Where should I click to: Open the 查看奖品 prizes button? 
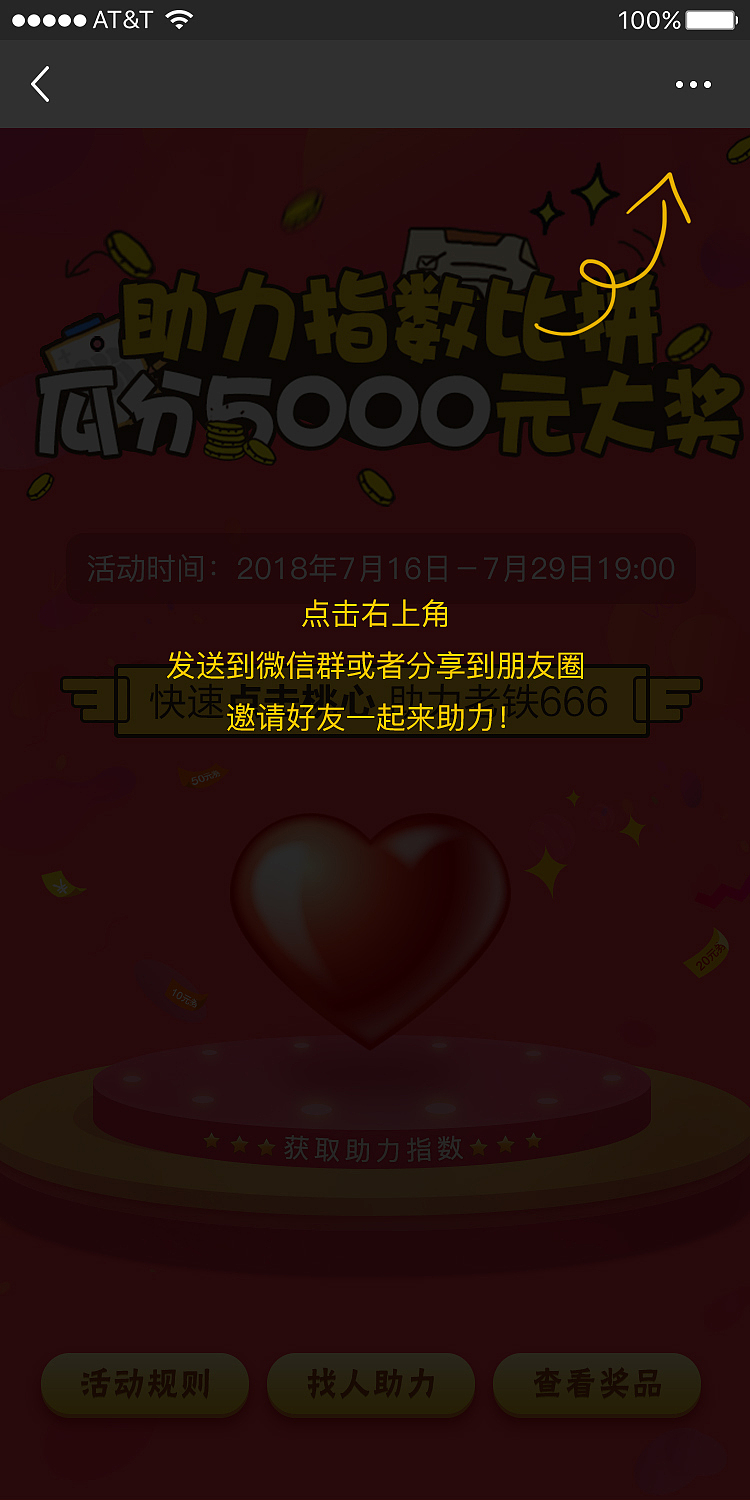pyautogui.click(x=597, y=1385)
